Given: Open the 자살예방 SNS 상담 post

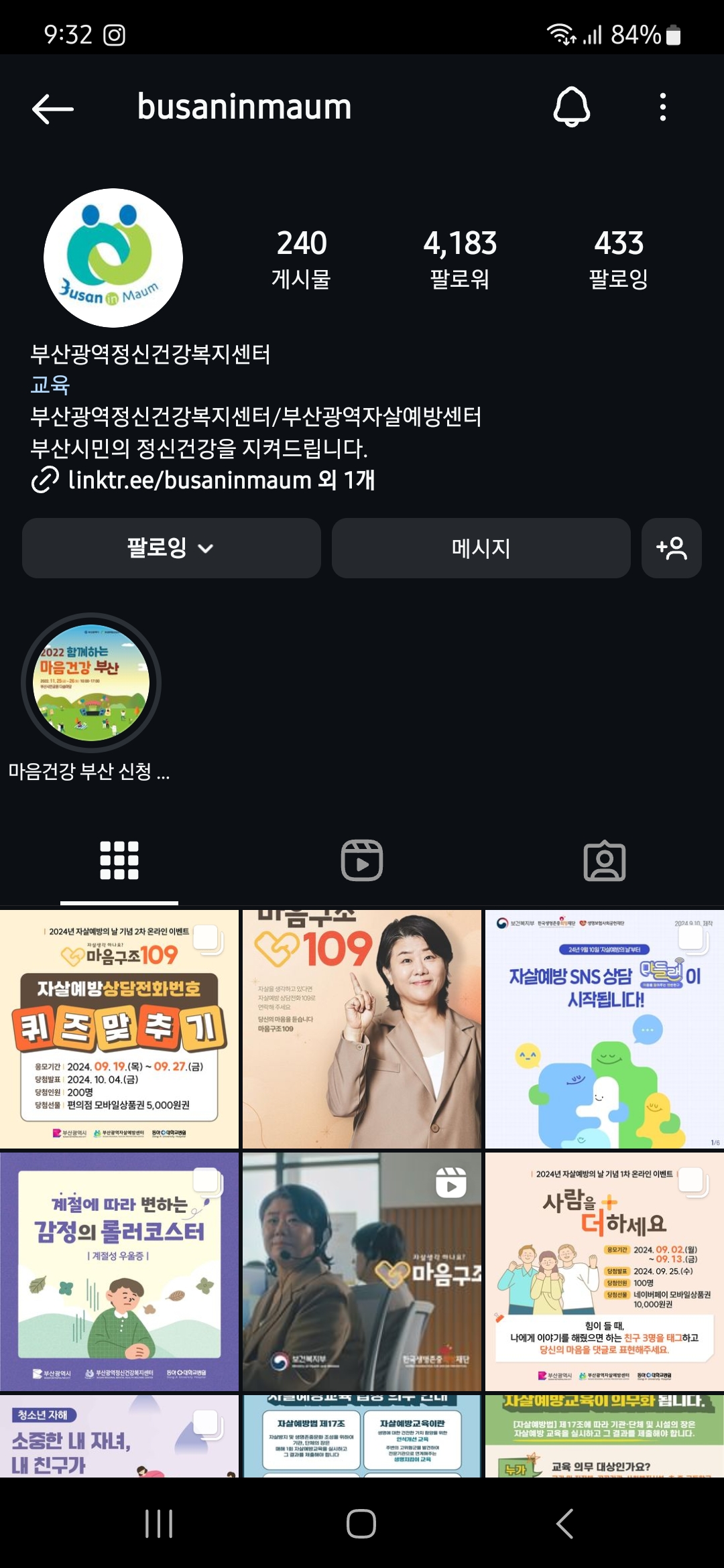Looking at the screenshot, I should [x=605, y=1029].
